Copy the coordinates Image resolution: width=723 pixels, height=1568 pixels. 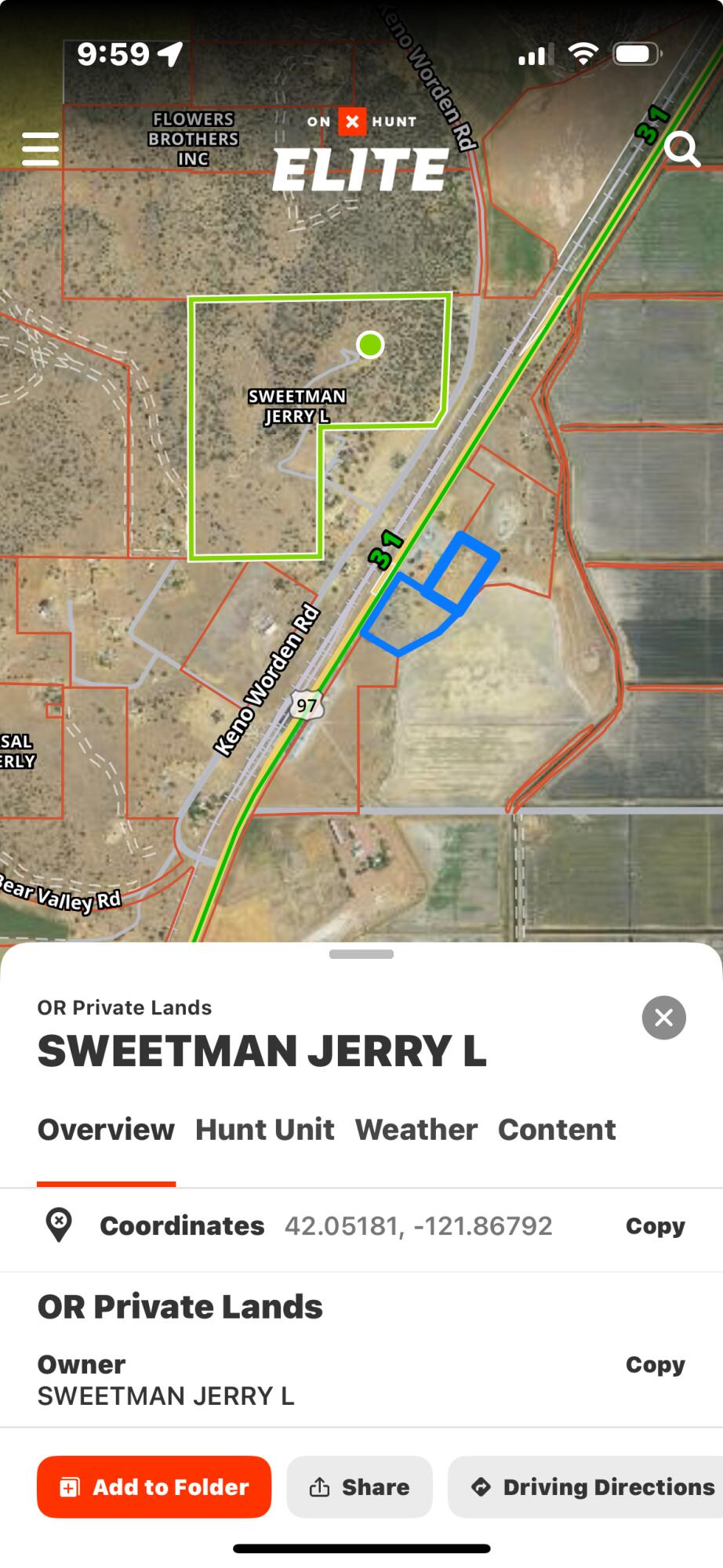pyautogui.click(x=655, y=1225)
